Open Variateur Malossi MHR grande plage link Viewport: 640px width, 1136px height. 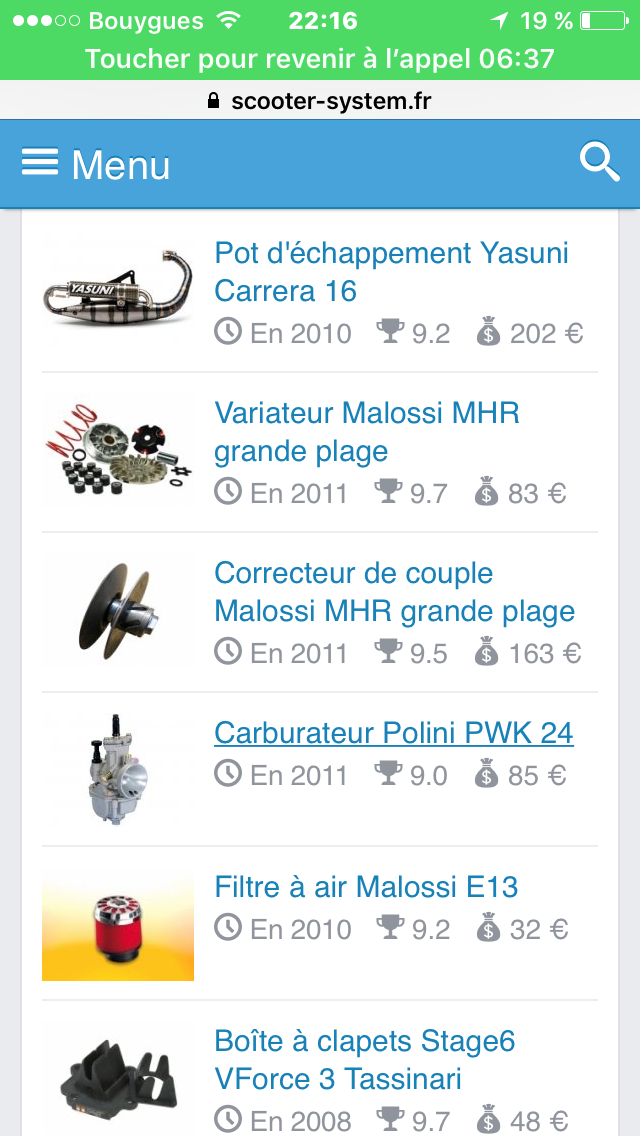(367, 433)
